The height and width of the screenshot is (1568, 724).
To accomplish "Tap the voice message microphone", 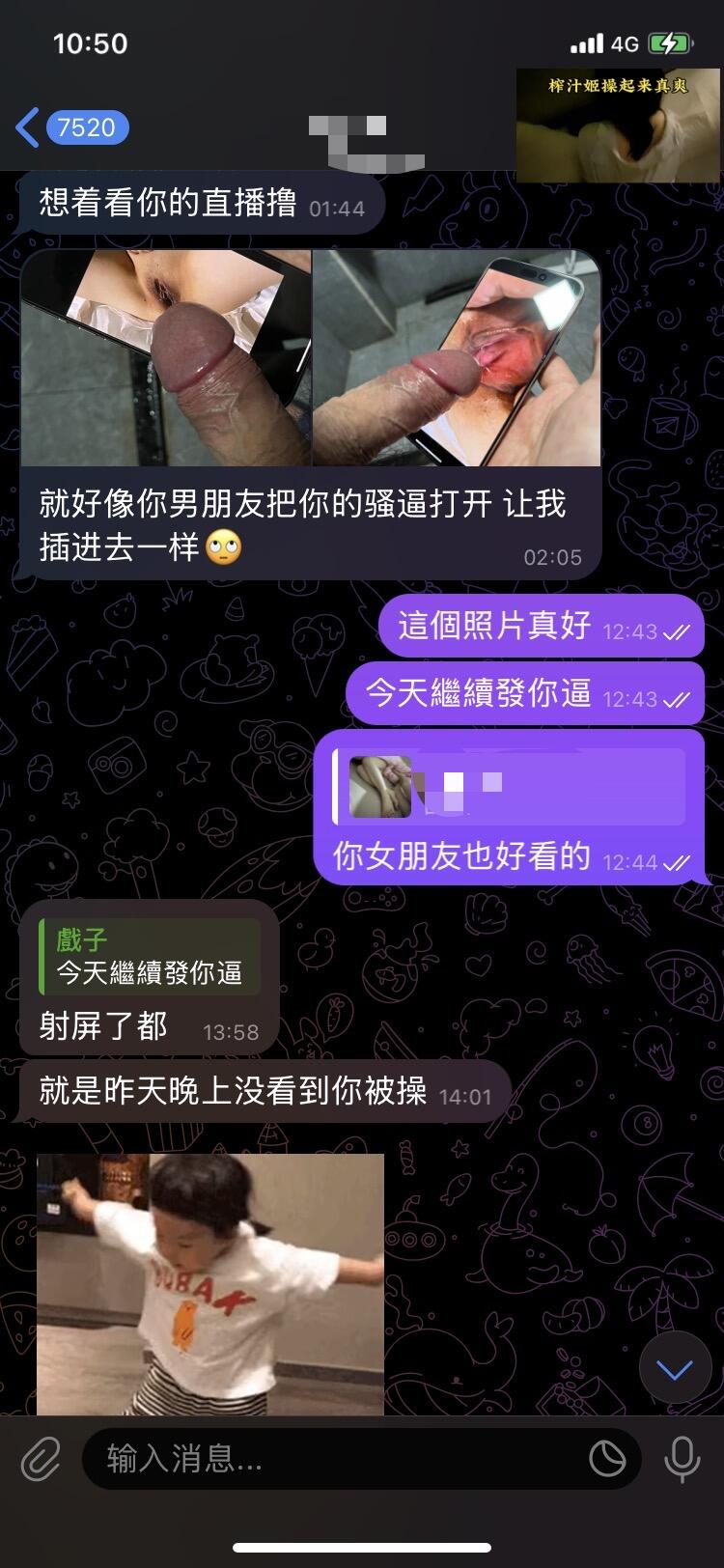I will [682, 1459].
